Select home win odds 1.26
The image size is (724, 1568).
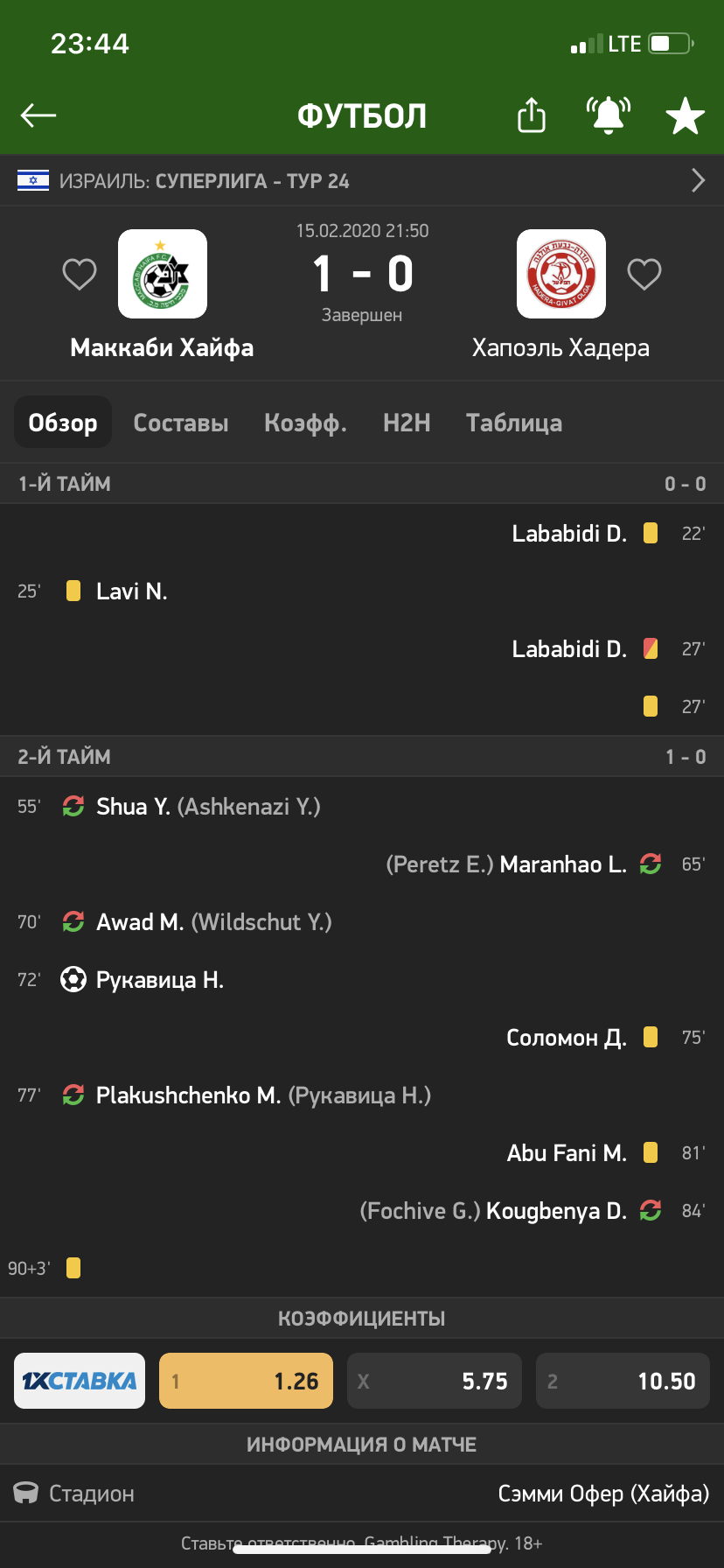pos(246,1381)
